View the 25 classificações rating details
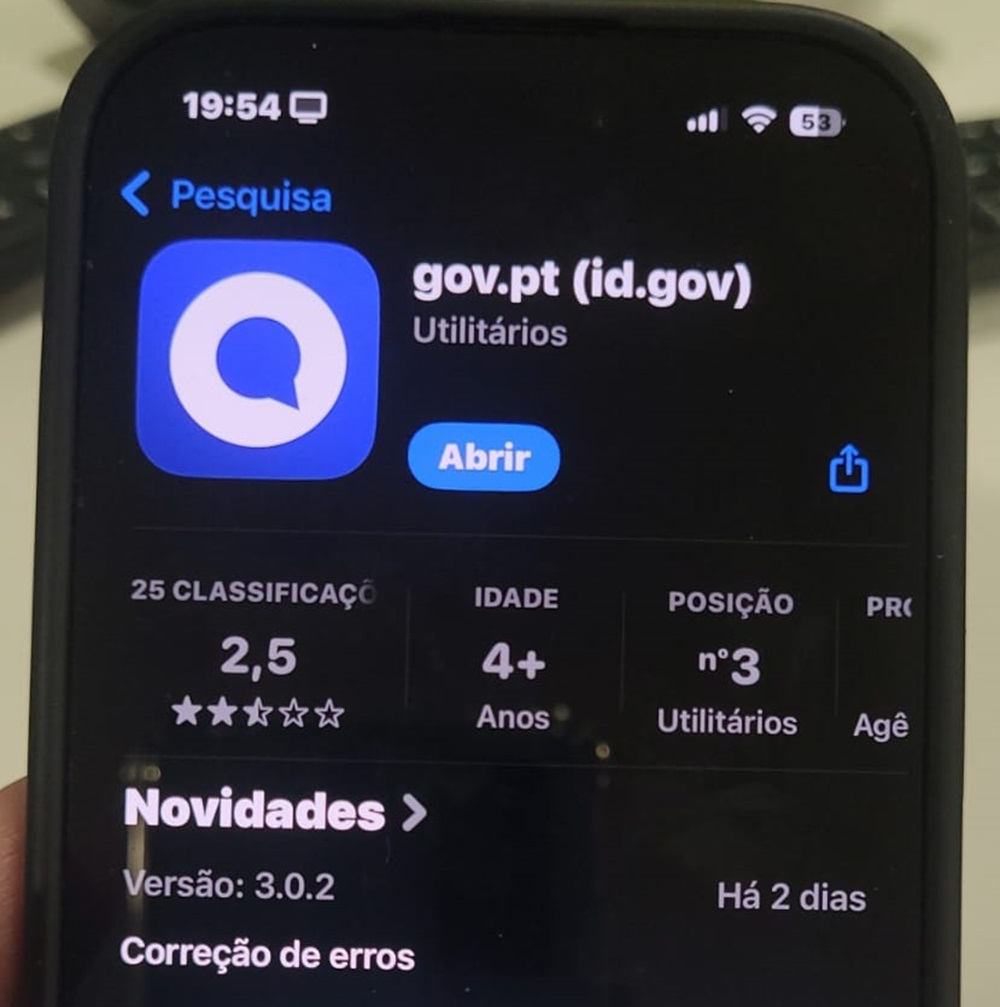1000x1007 pixels. [258, 658]
